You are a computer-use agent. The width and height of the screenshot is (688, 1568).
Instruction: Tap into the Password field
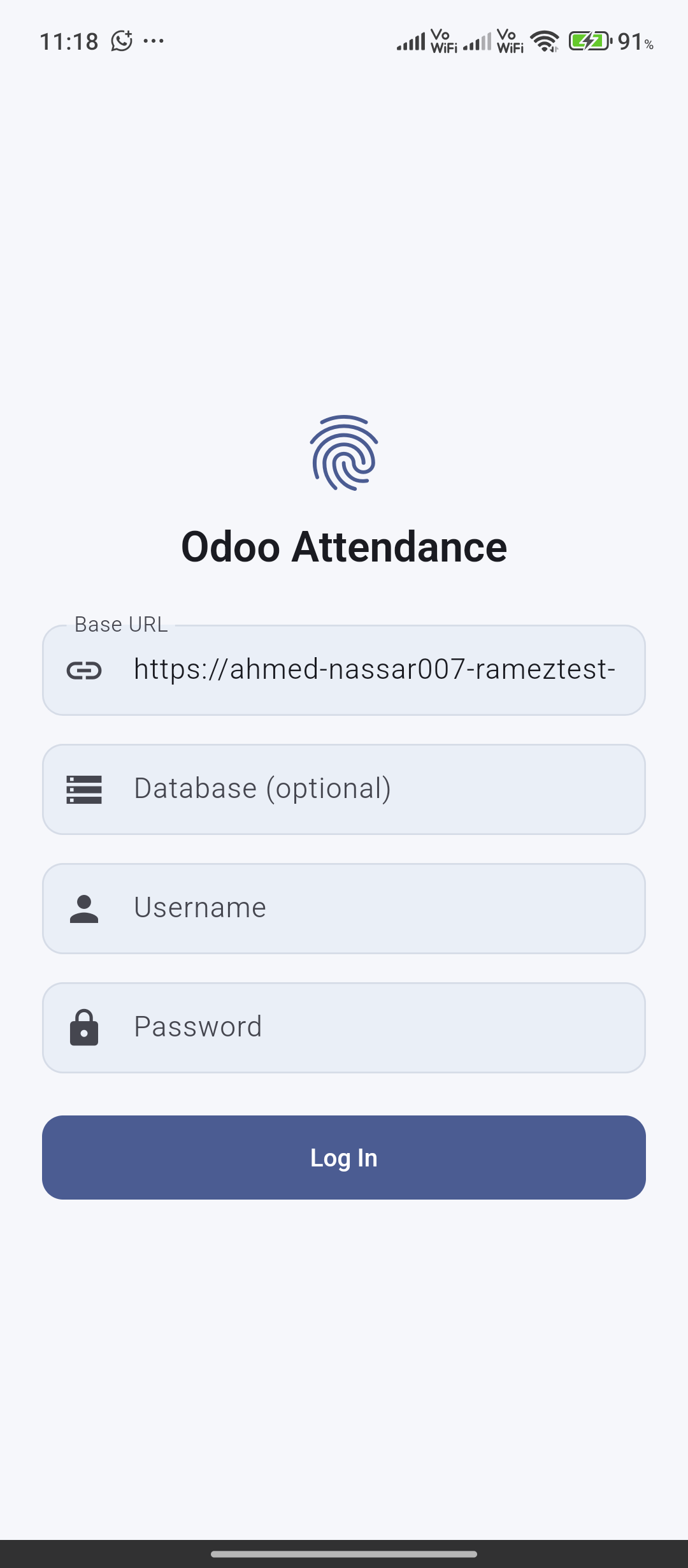pyautogui.click(x=373, y=1027)
